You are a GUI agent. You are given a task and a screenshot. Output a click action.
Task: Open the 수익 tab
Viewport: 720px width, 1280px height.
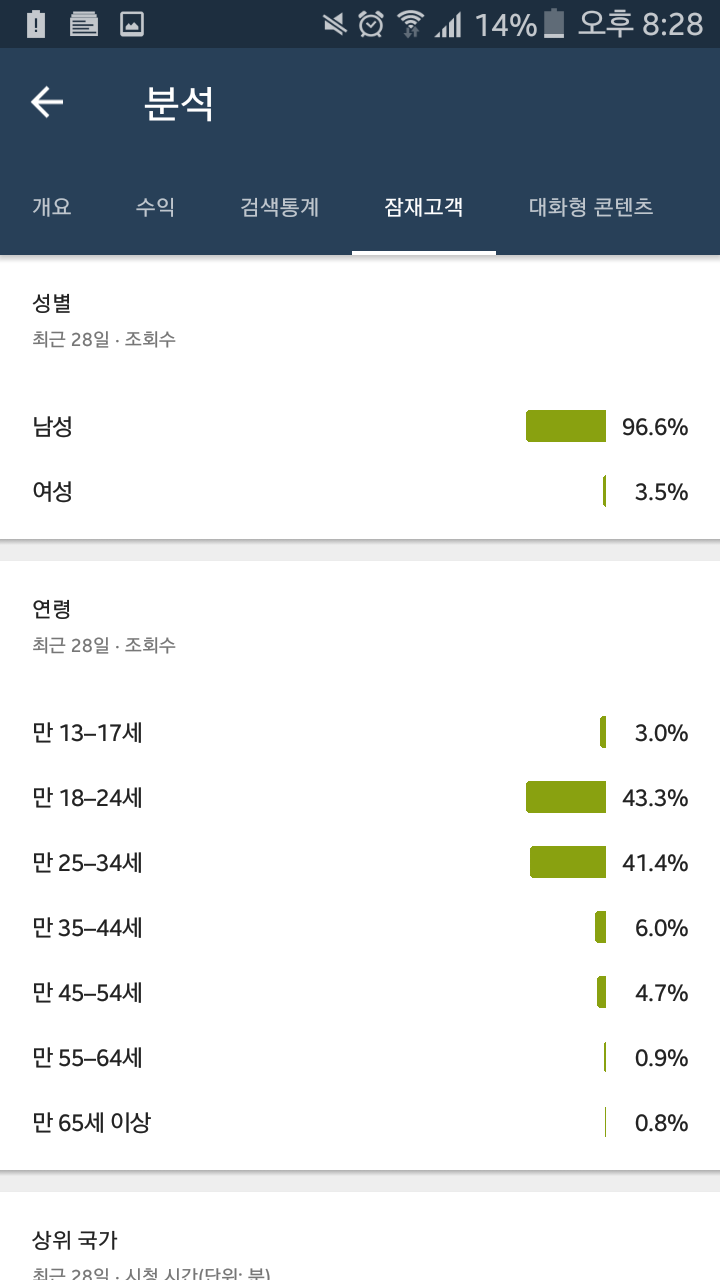155,207
